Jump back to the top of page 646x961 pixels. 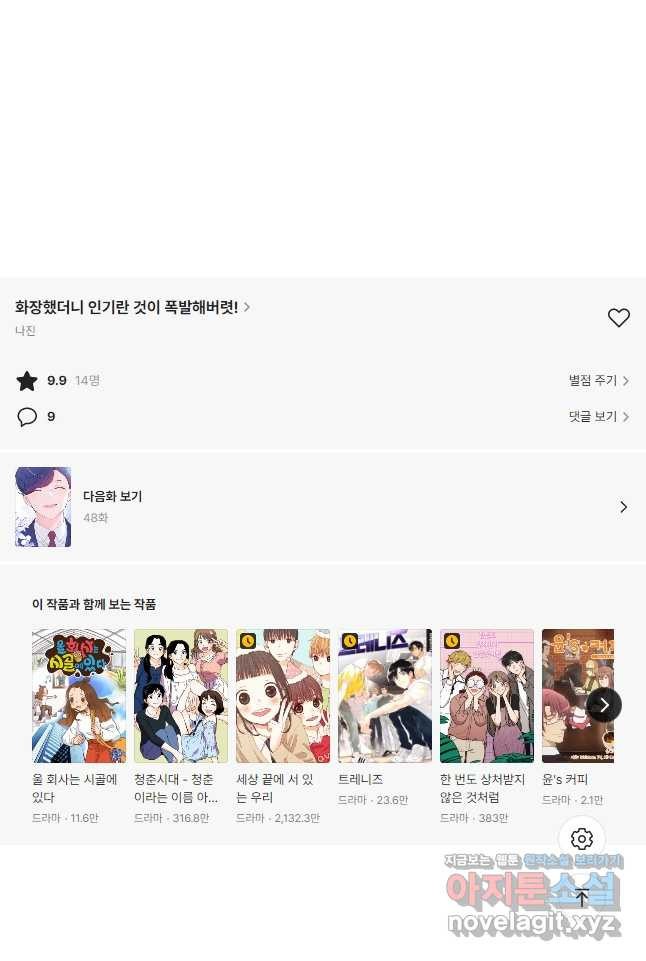pyautogui.click(x=582, y=897)
